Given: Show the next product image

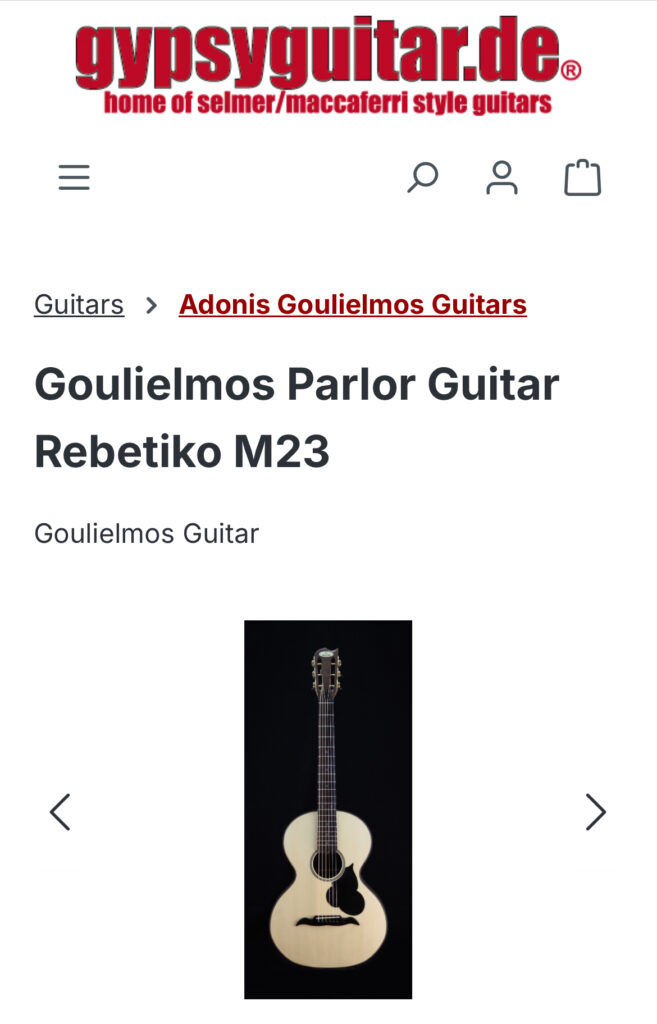Looking at the screenshot, I should 595,812.
